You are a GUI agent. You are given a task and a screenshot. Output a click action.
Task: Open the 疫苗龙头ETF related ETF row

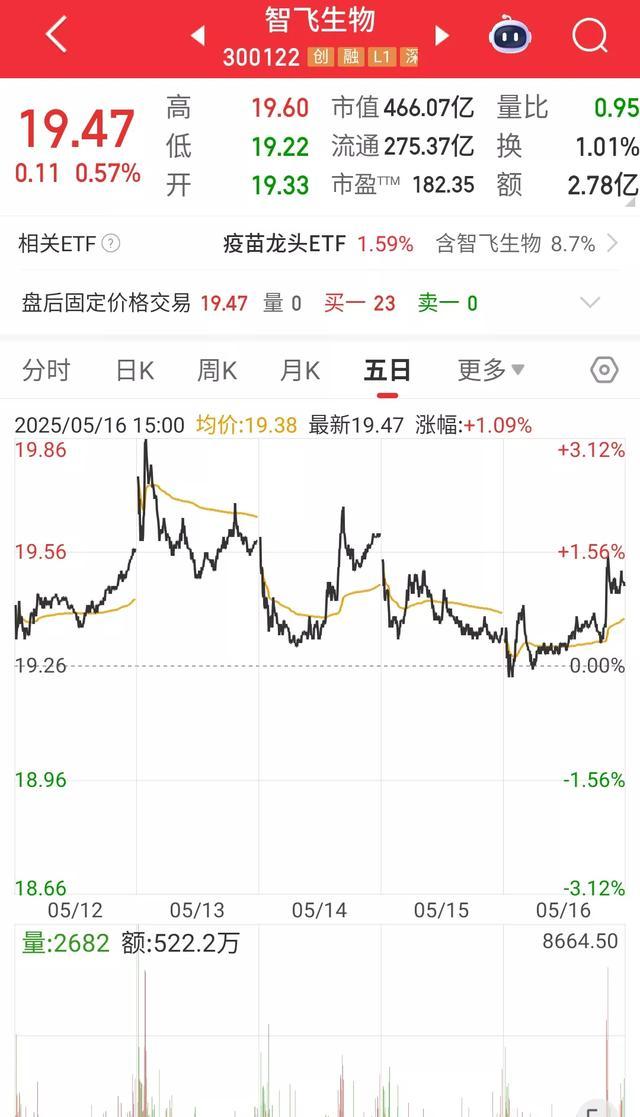(319, 244)
